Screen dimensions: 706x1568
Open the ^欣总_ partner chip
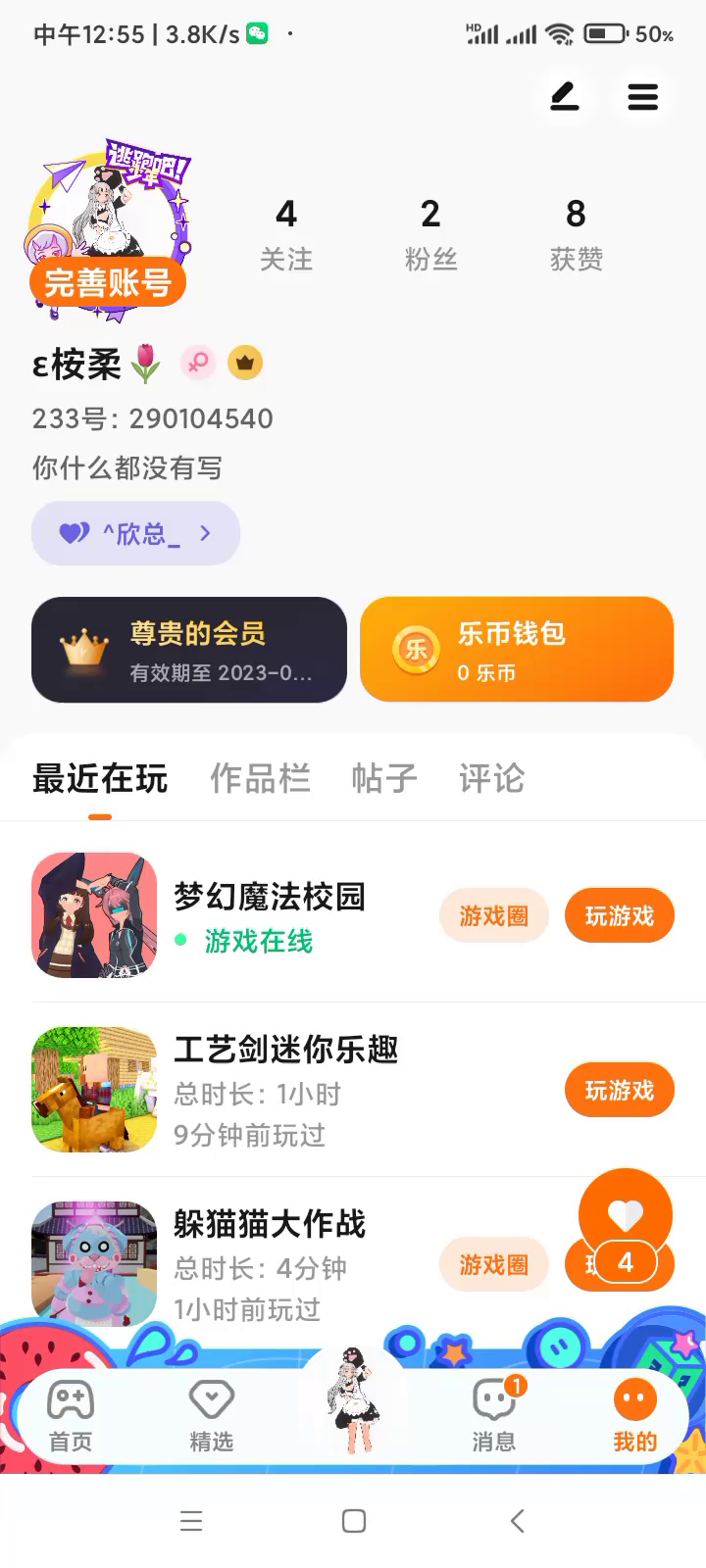click(x=135, y=533)
